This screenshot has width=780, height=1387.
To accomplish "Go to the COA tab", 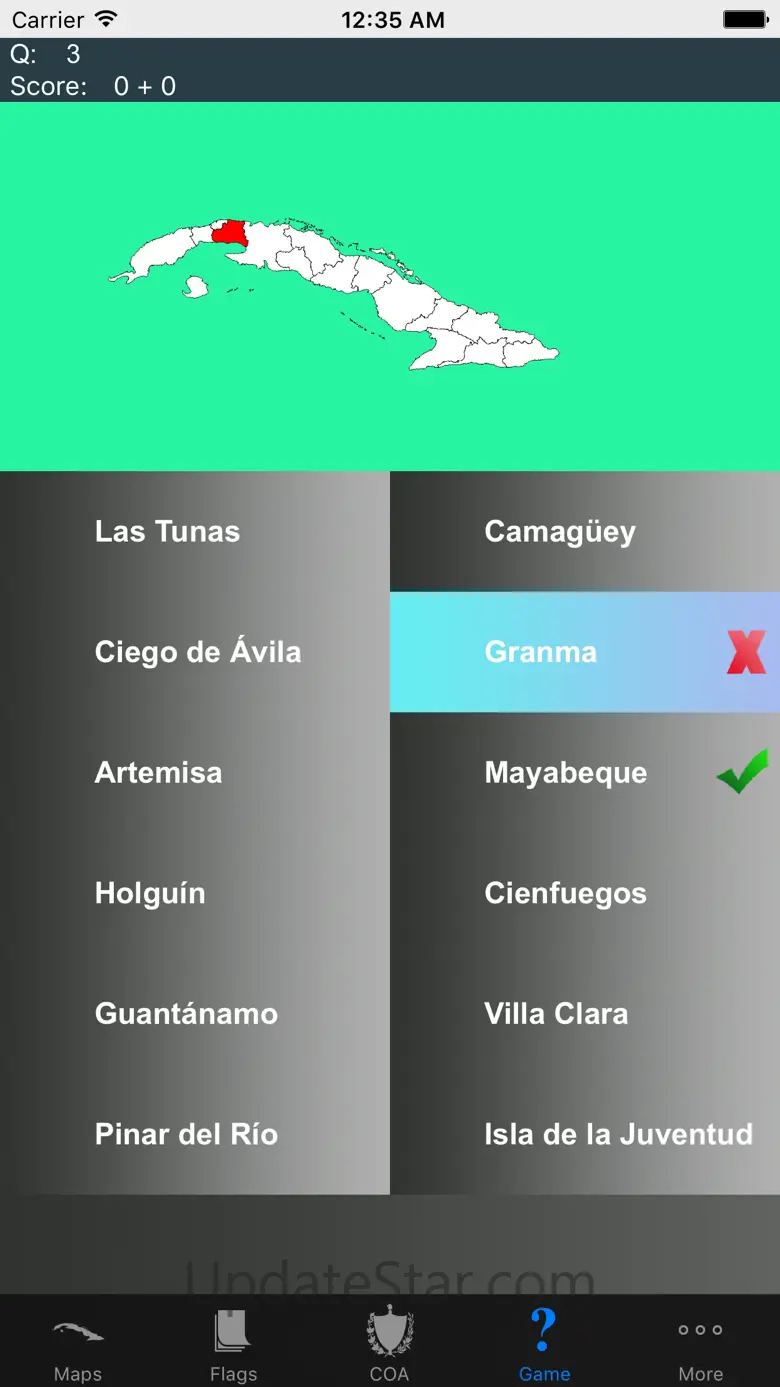I will coord(390,1342).
